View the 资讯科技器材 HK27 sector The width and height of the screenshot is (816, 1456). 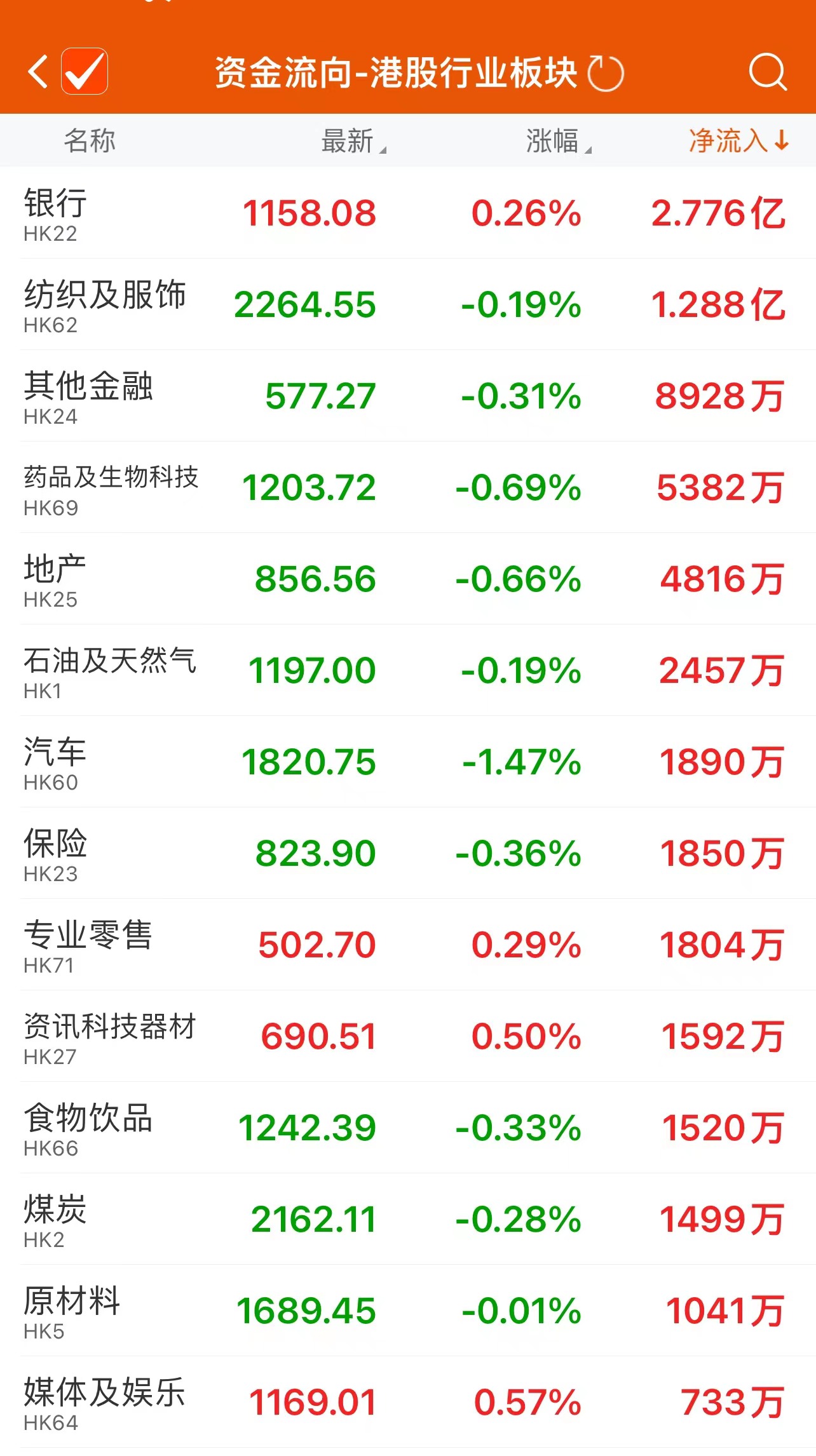pyautogui.click(x=407, y=1037)
